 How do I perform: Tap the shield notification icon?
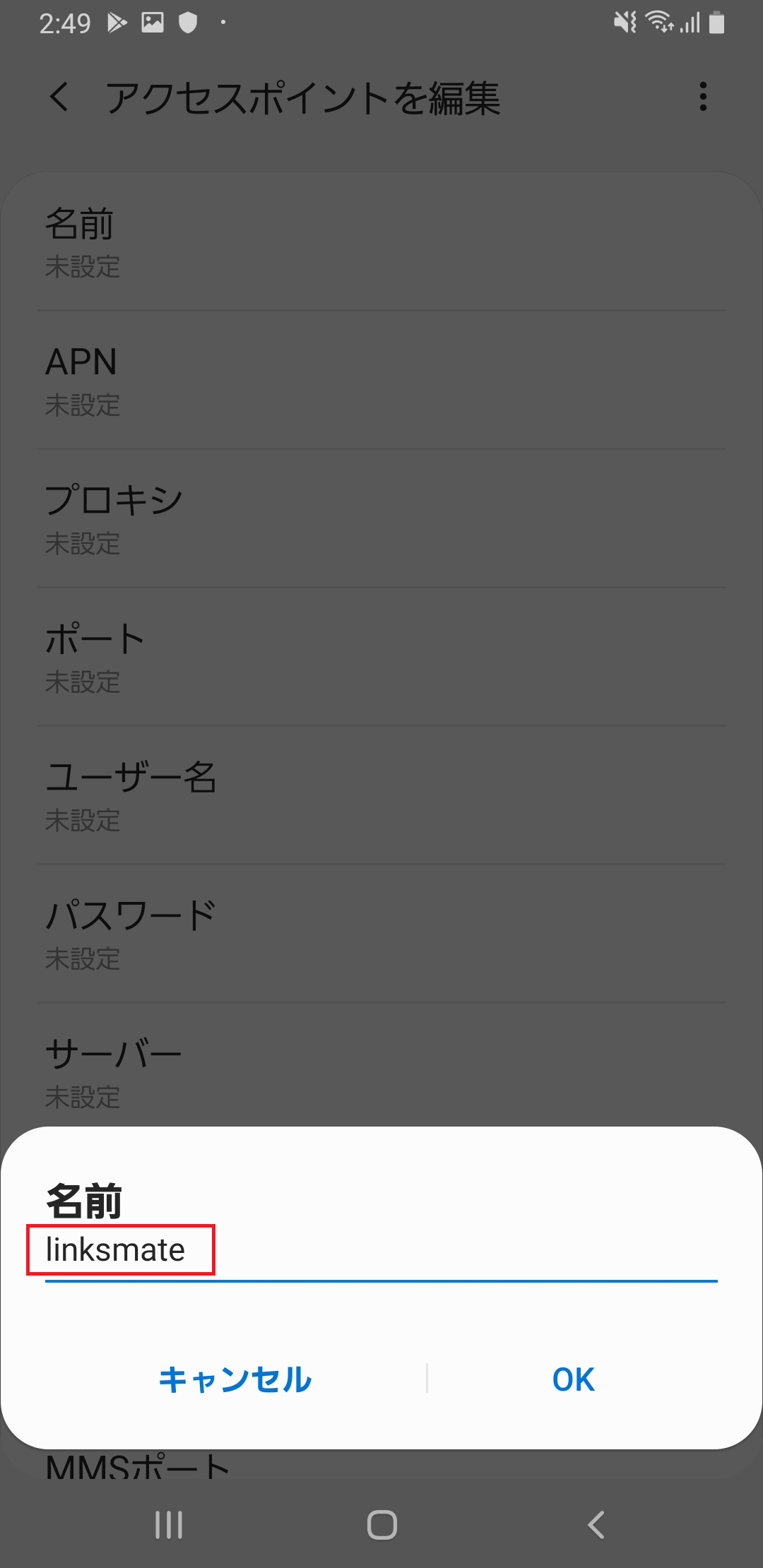pos(188,23)
